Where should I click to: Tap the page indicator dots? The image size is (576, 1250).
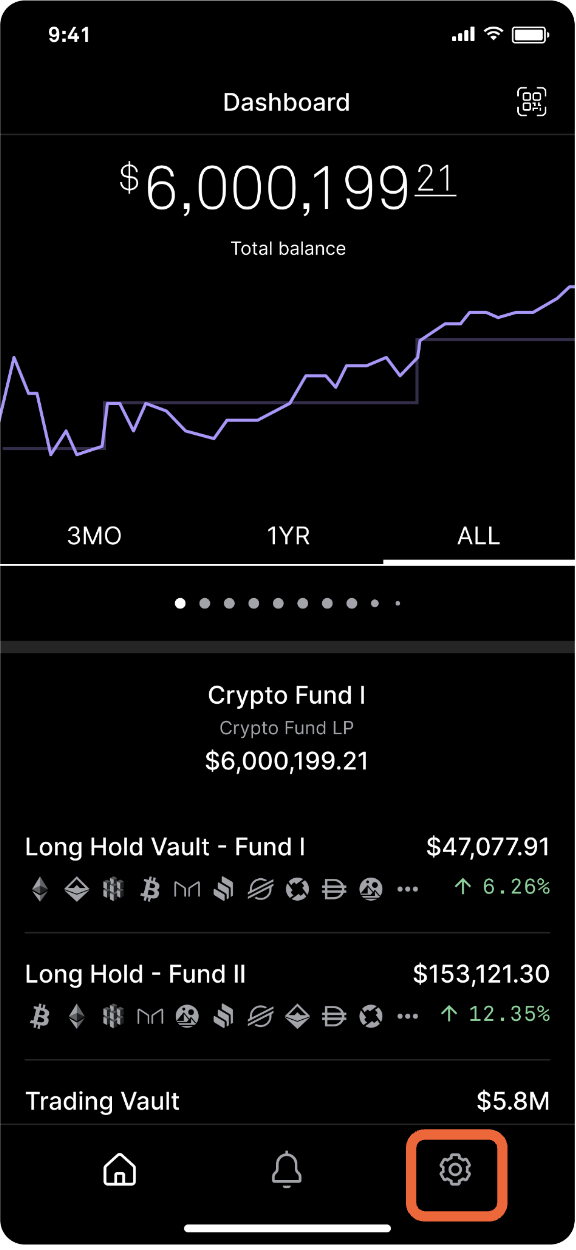click(288, 603)
